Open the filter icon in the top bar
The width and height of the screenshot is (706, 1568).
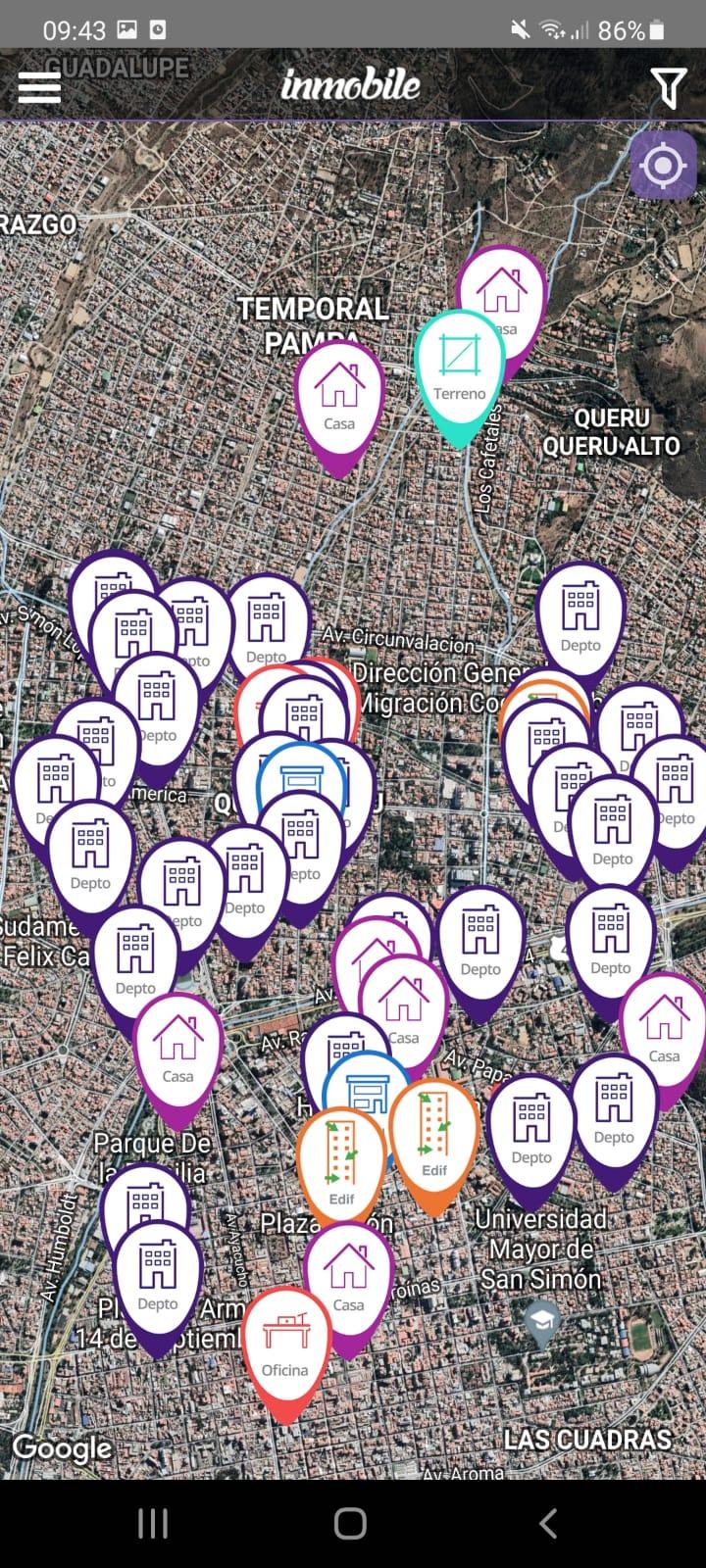668,87
